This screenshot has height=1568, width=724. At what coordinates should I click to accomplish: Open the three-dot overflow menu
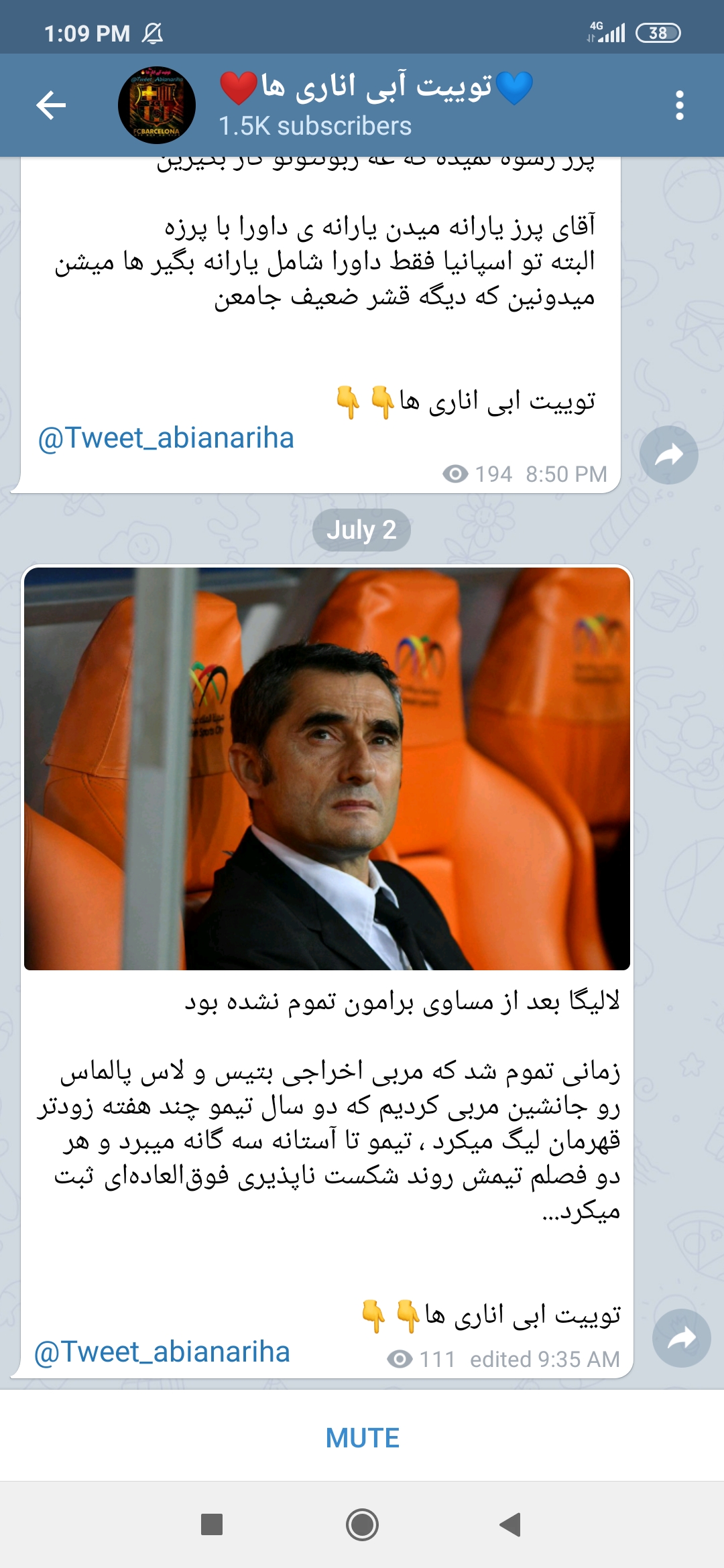pos(680,105)
